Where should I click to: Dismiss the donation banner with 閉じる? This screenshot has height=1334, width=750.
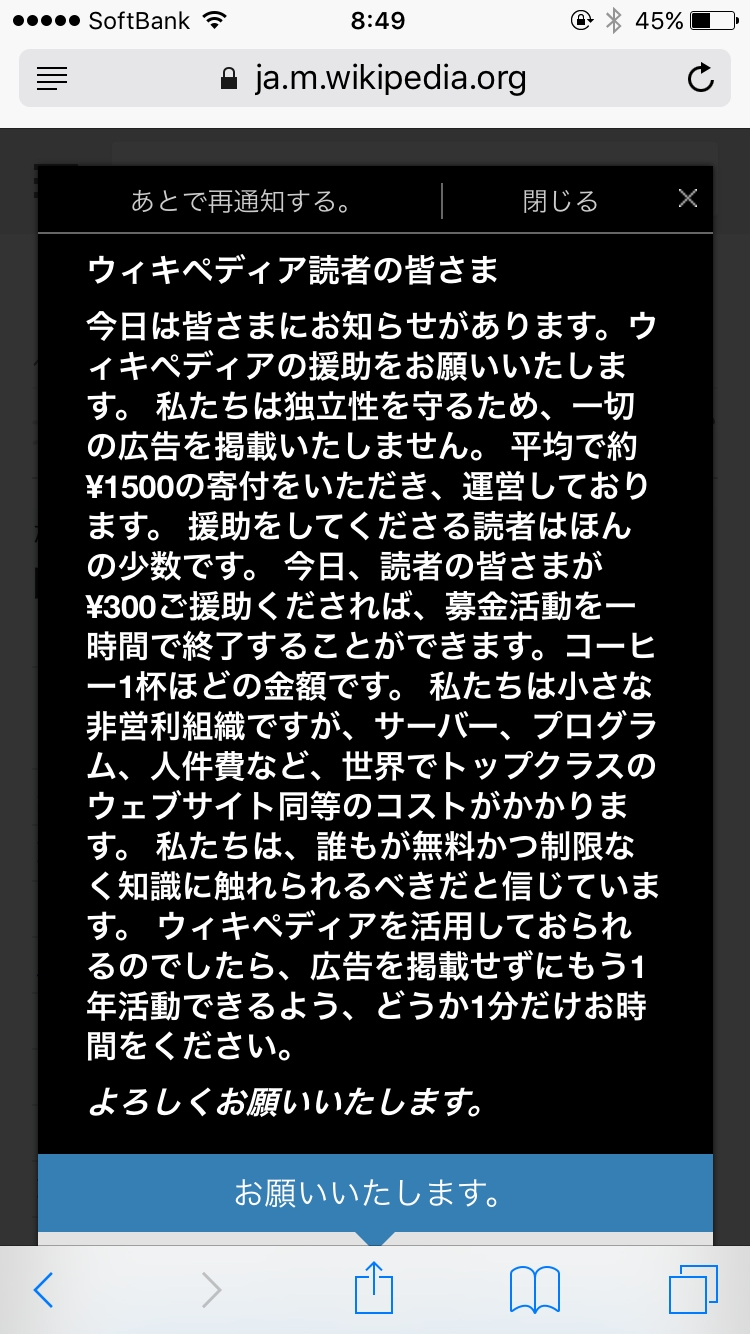click(x=560, y=201)
